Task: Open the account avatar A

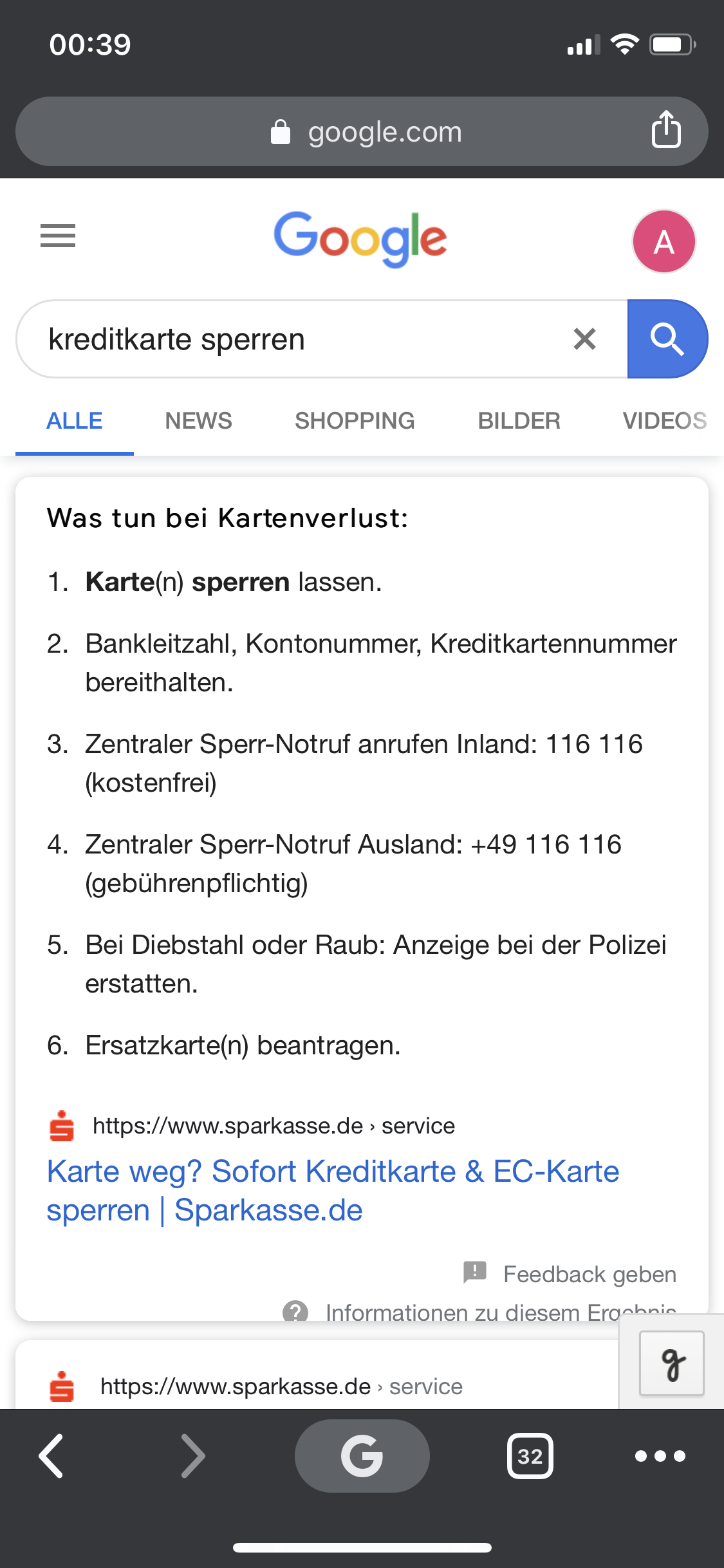Action: (664, 241)
